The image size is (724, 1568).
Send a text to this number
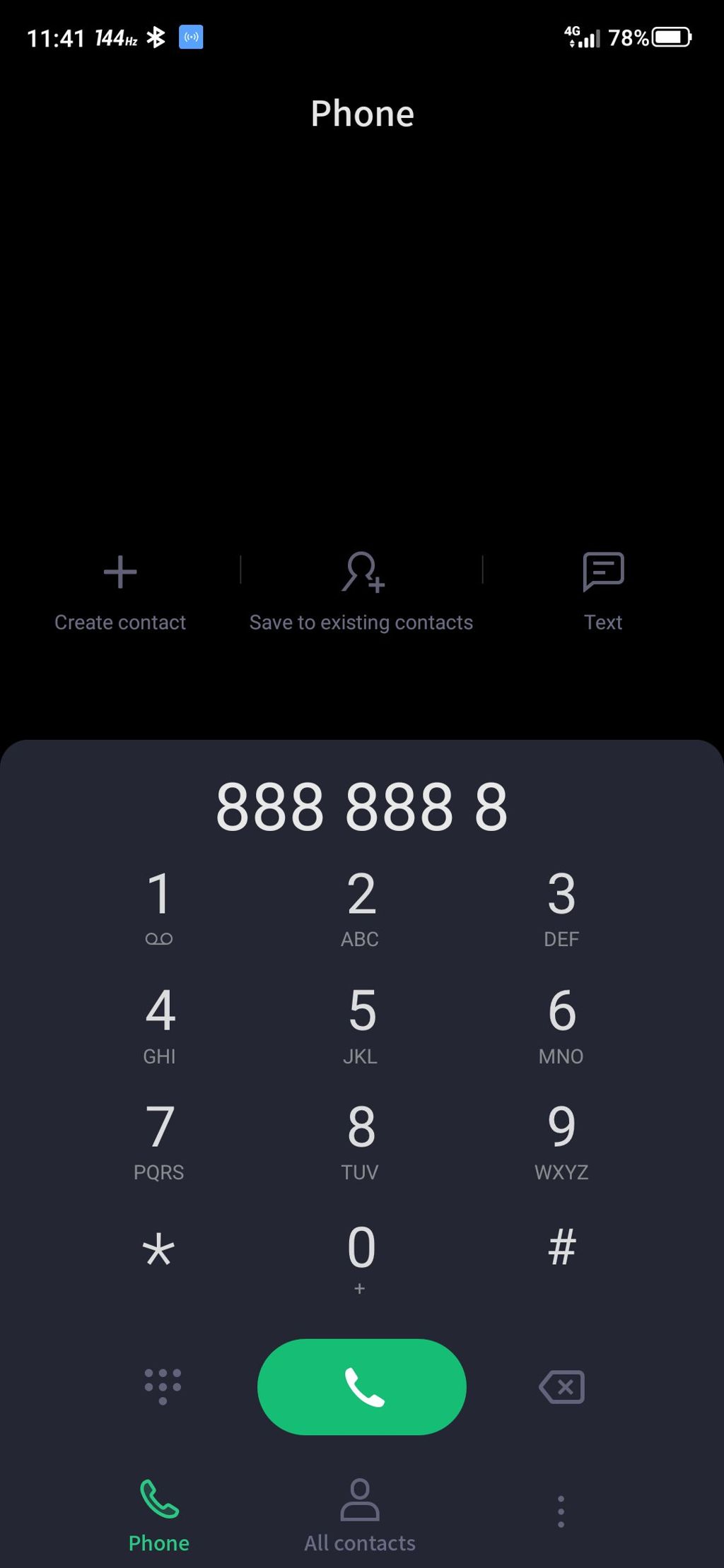pos(602,591)
